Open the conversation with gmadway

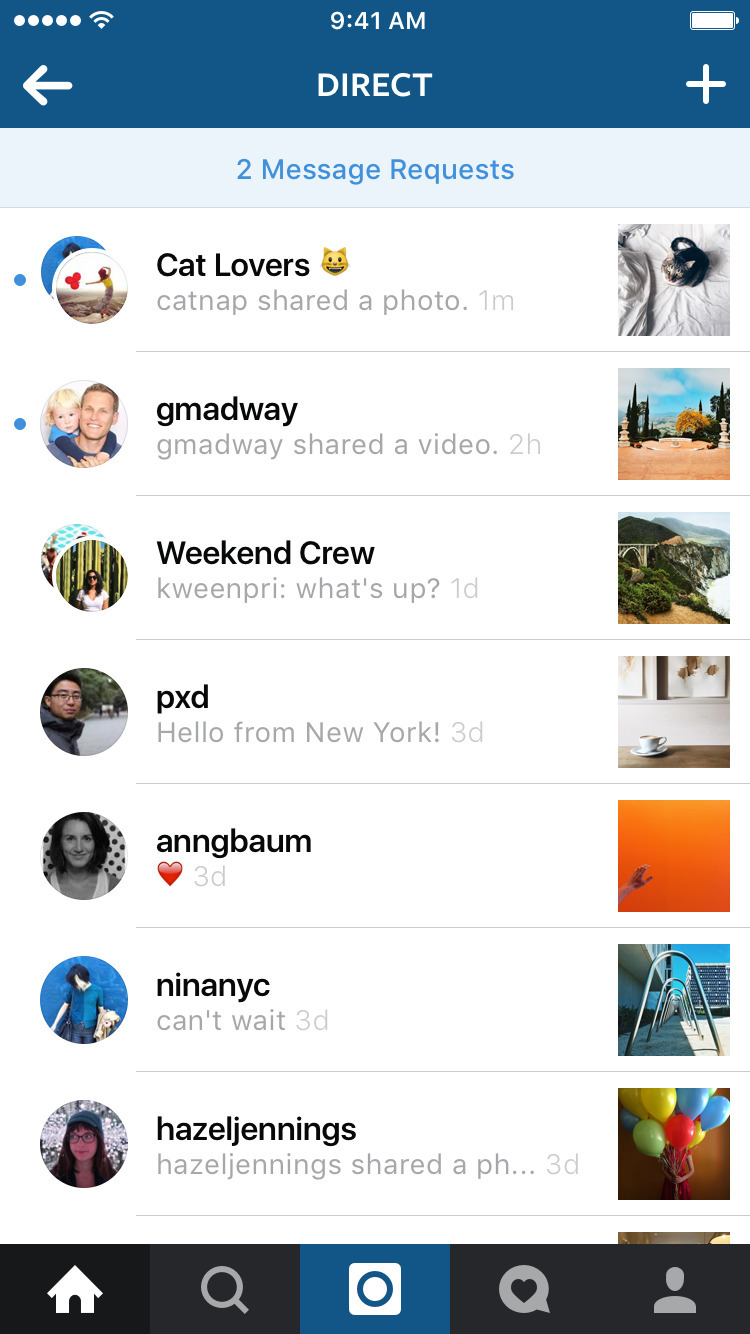point(375,425)
